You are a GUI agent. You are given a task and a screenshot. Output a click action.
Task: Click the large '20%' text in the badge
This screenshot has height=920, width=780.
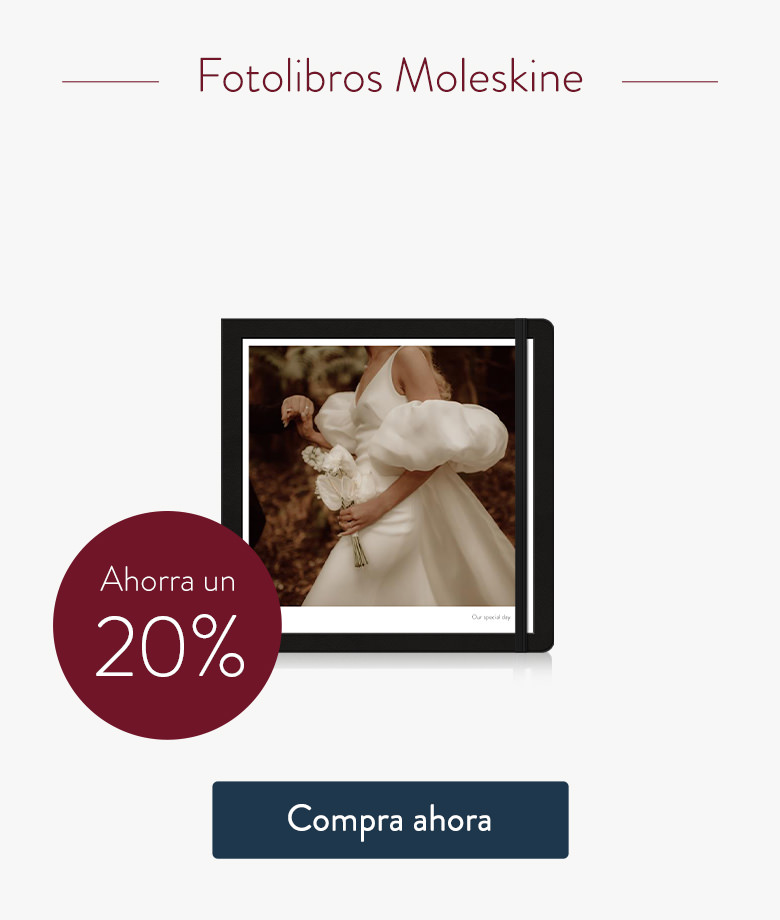[x=172, y=645]
